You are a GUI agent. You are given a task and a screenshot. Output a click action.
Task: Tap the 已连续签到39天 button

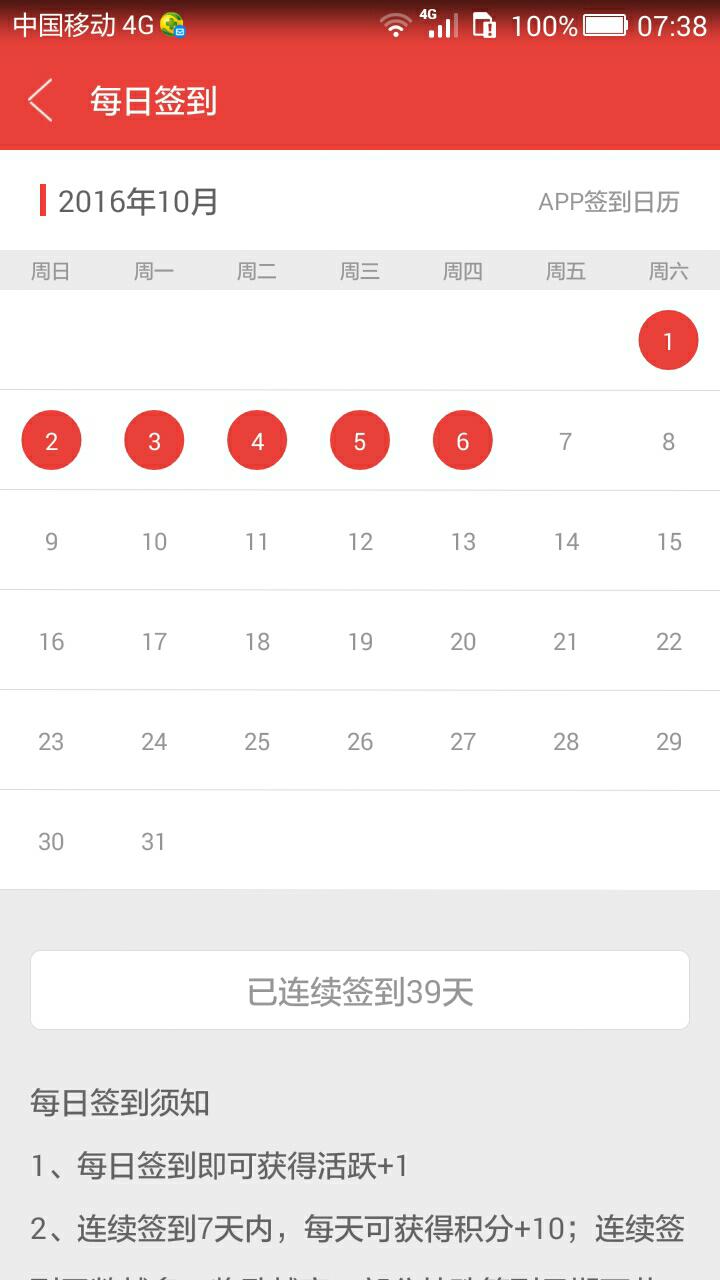click(360, 990)
